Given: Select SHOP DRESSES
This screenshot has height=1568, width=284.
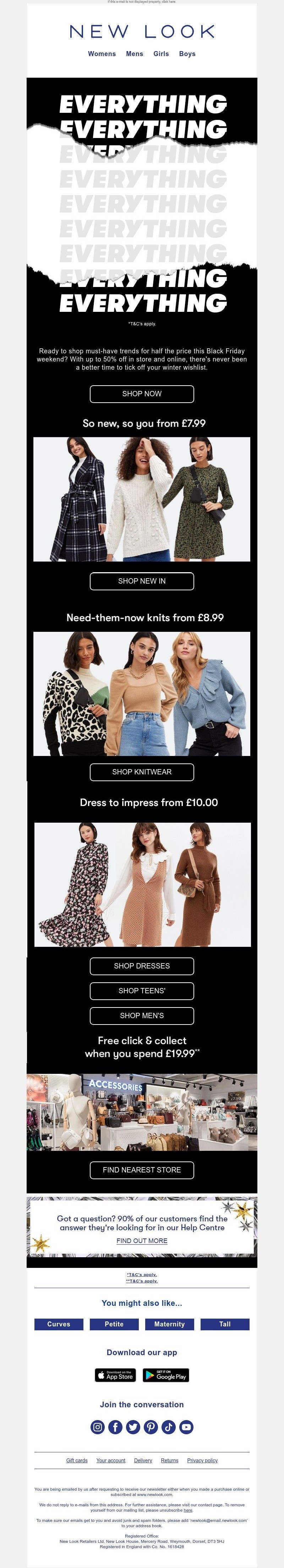Looking at the screenshot, I should point(141,966).
